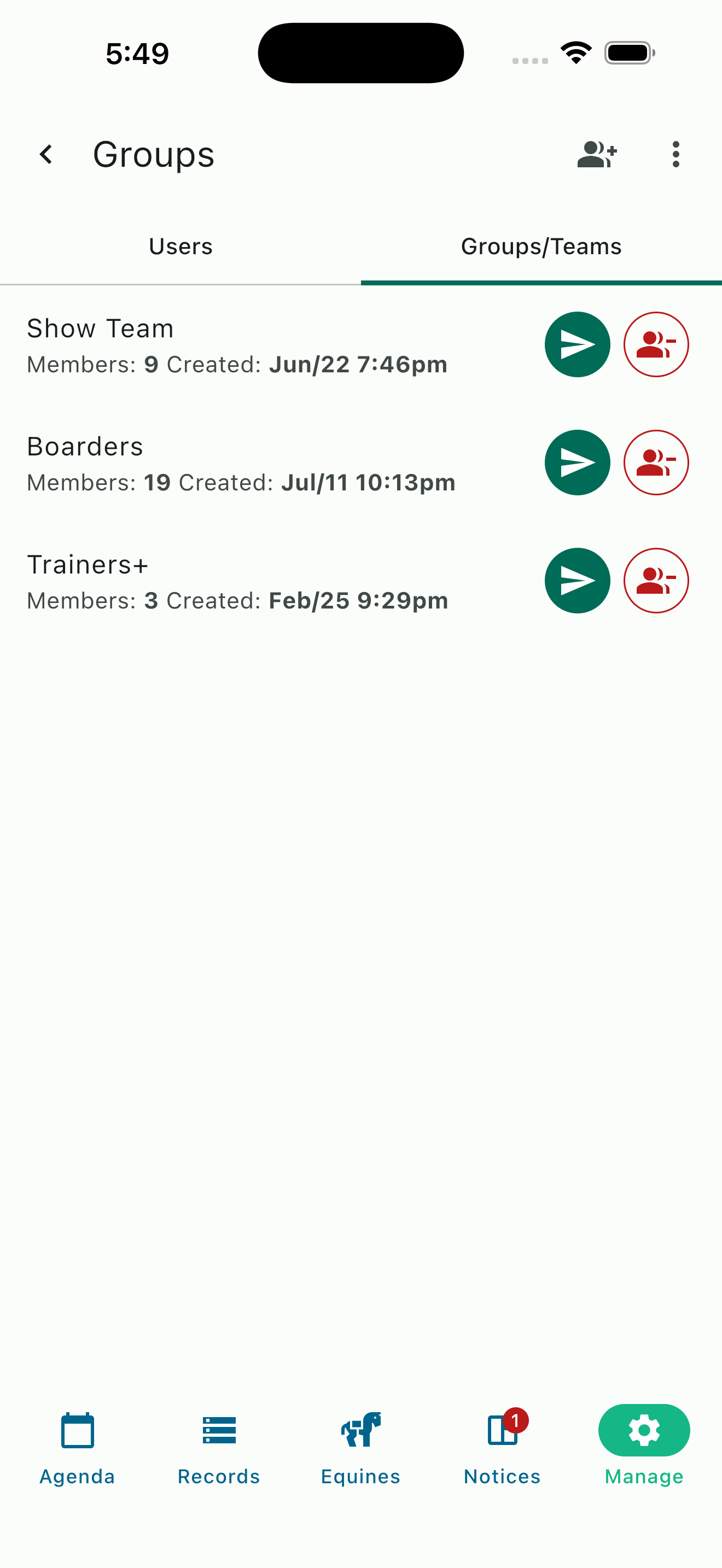
Task: Remove a member from Boarders
Action: (x=656, y=462)
